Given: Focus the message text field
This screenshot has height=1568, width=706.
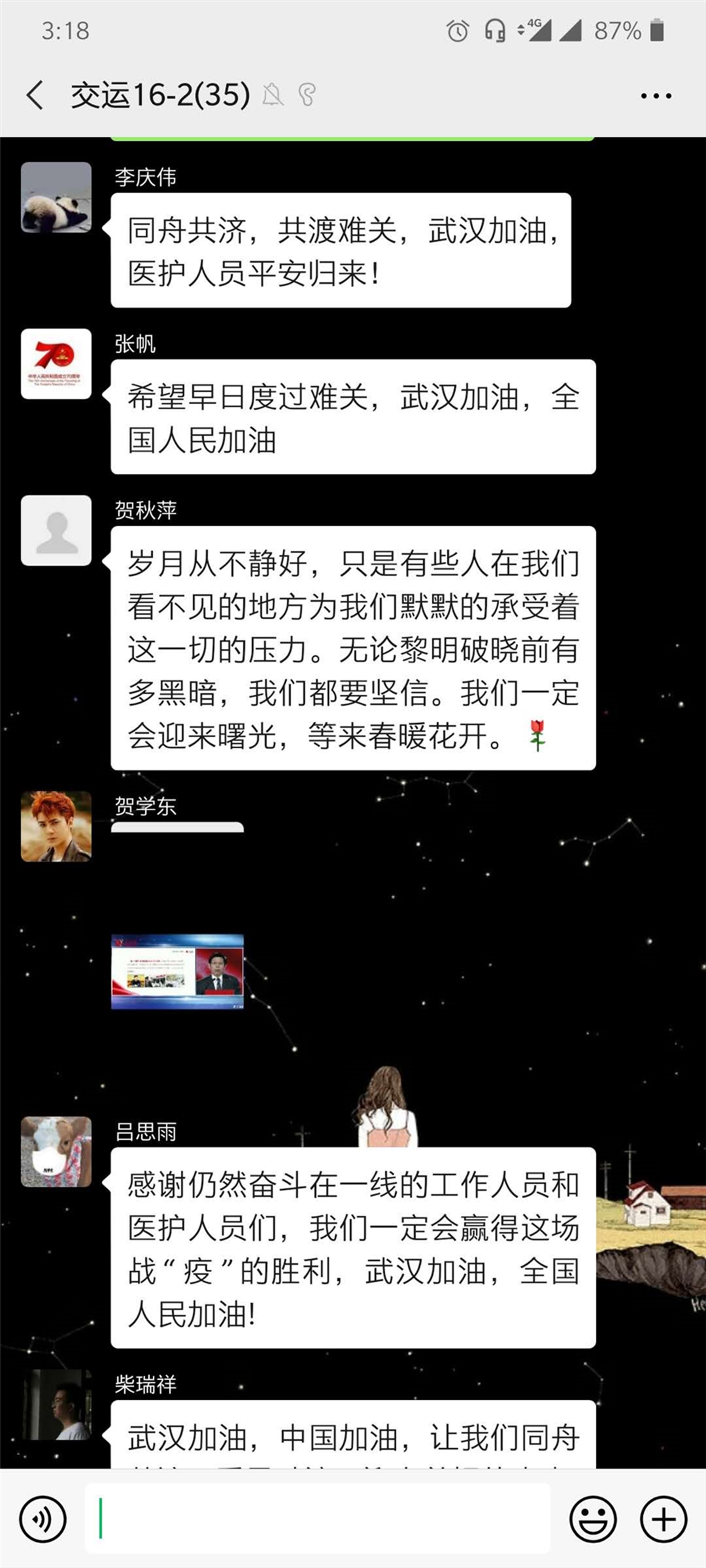Looking at the screenshot, I should click(318, 1518).
